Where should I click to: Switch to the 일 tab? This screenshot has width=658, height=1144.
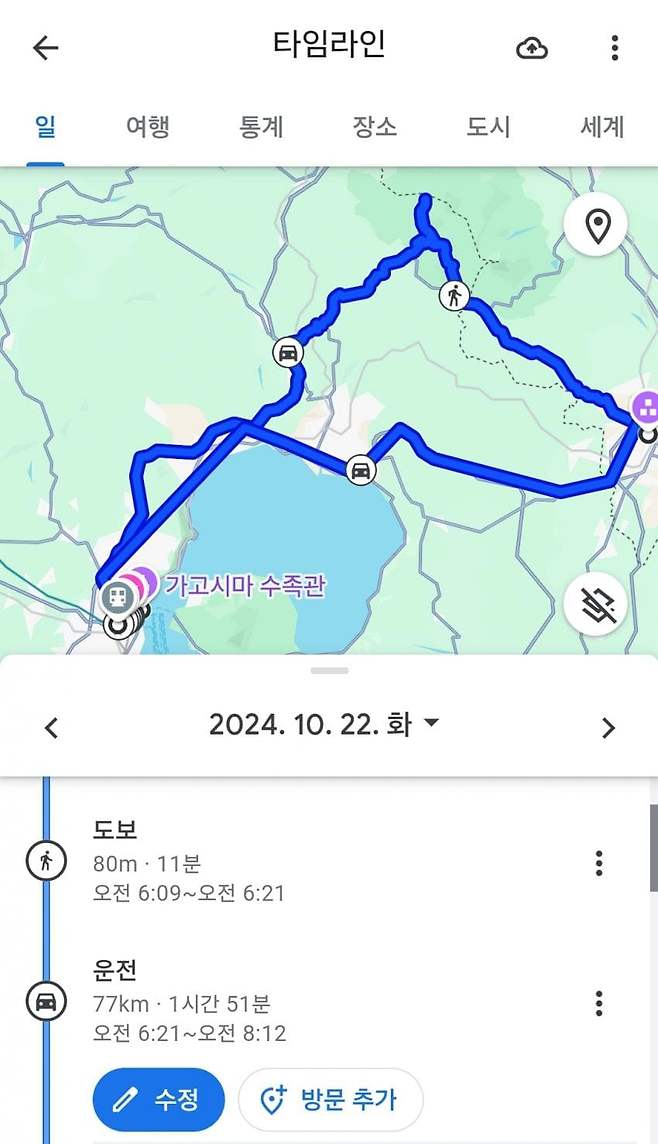(x=45, y=127)
